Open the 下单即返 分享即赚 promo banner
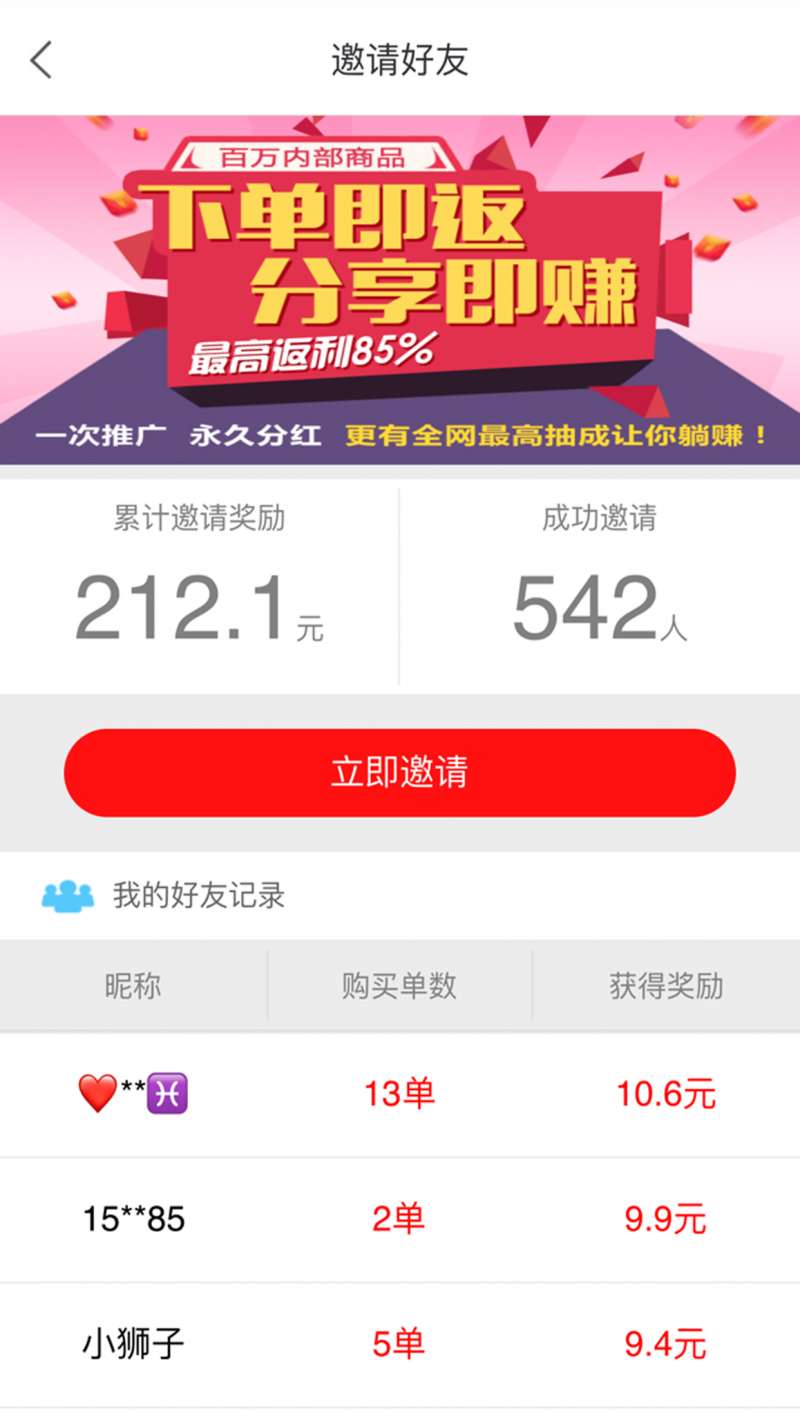This screenshot has height=1422, width=800. point(400,290)
